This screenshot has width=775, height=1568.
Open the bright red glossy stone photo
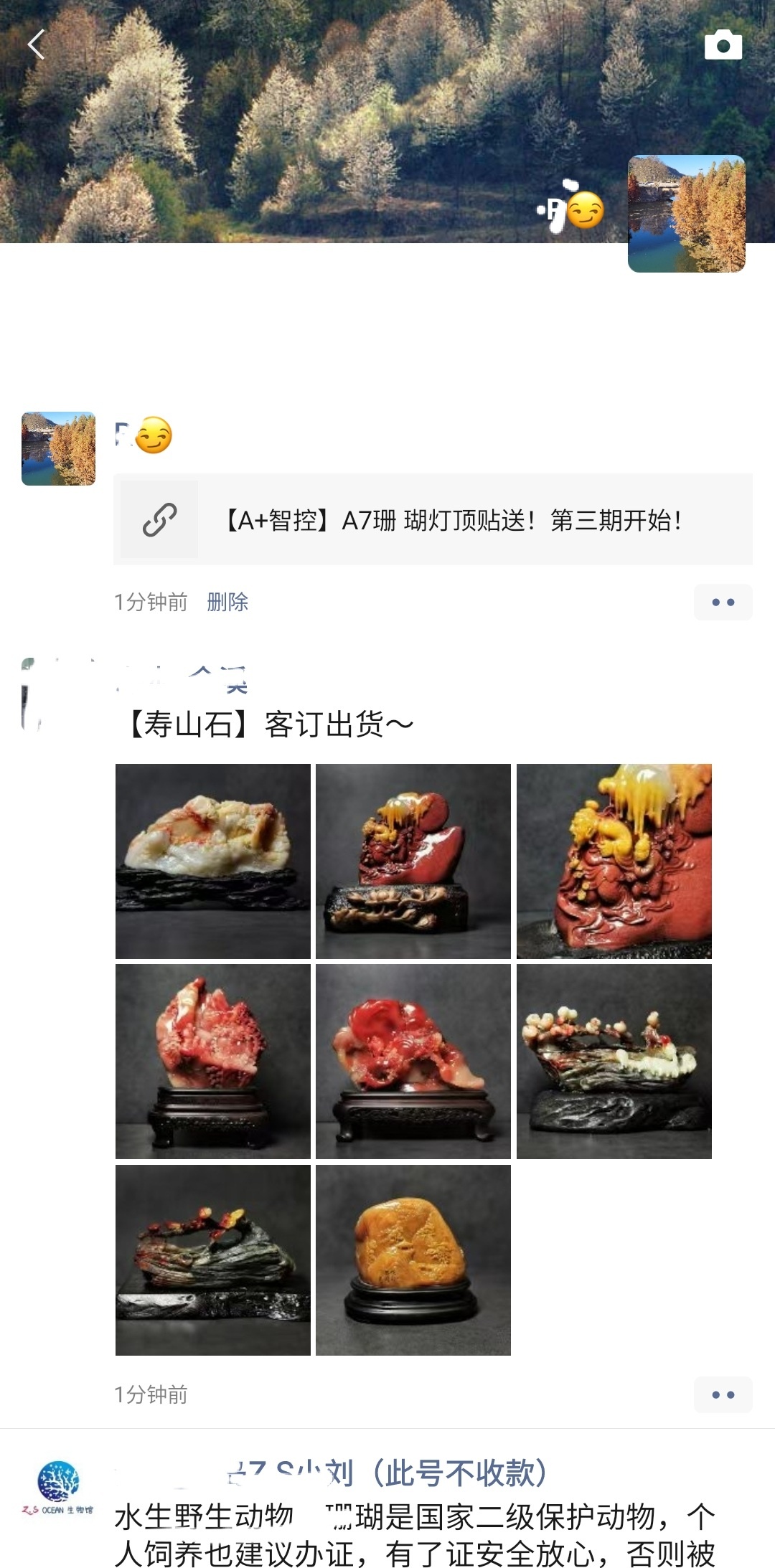tap(413, 1061)
